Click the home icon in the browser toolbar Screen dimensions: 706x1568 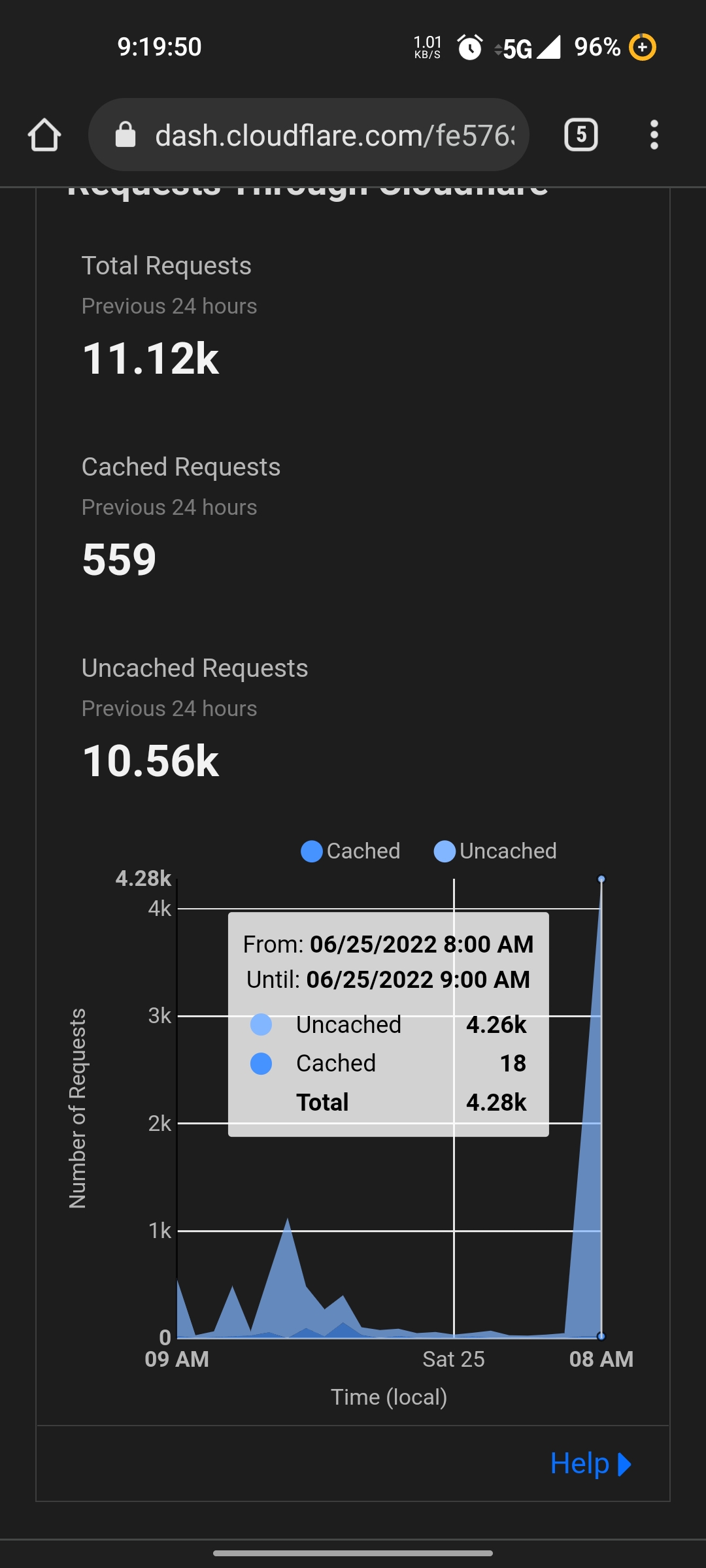pyautogui.click(x=44, y=135)
